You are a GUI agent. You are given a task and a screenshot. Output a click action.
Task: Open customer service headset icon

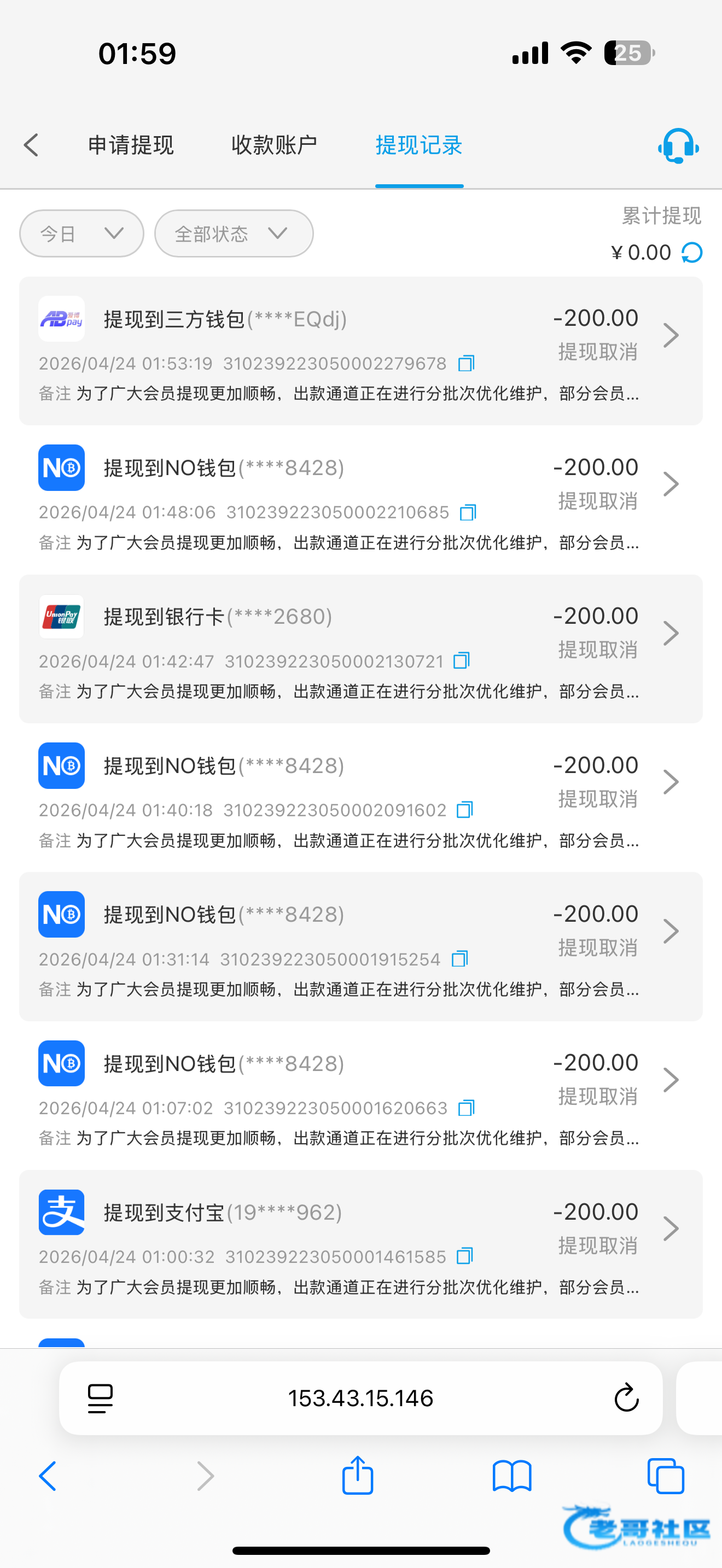678,146
